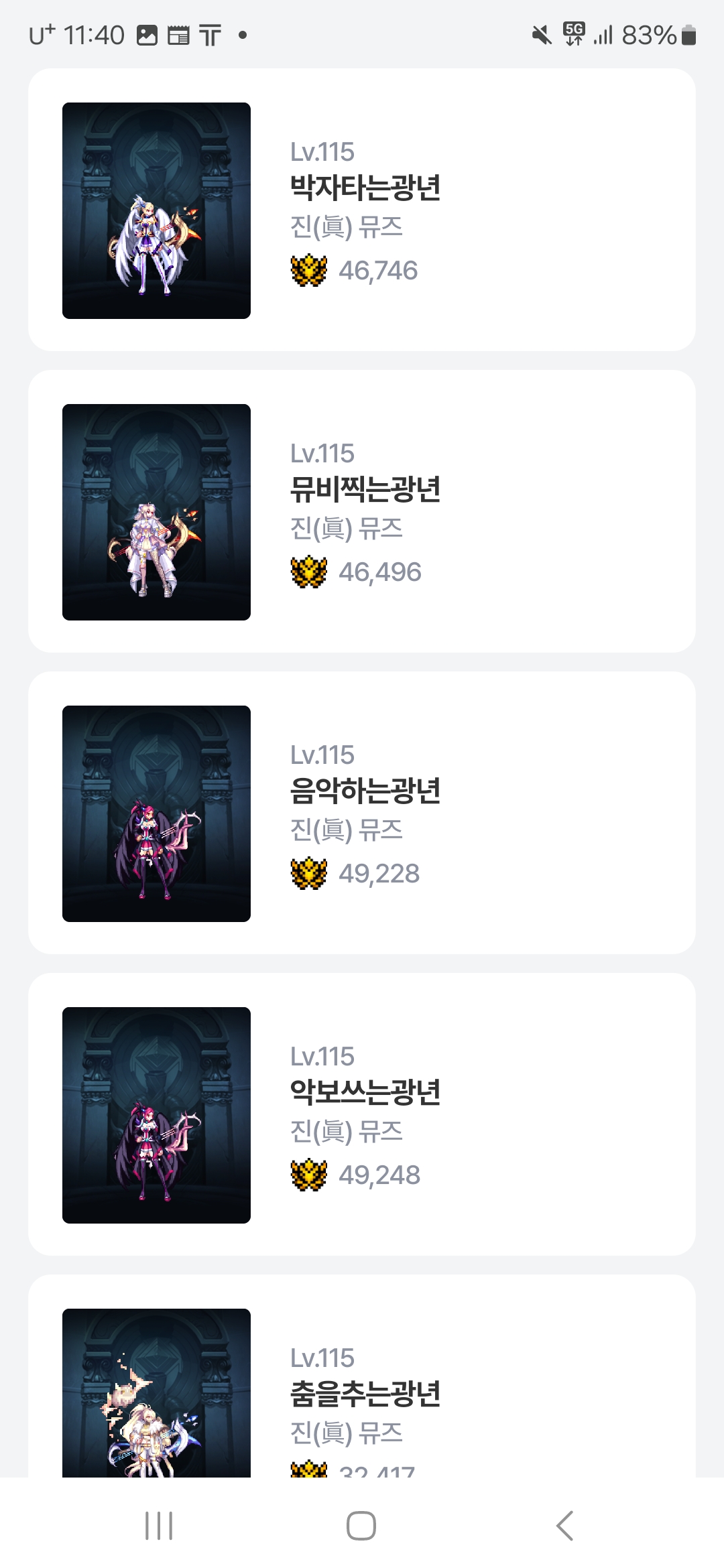
Task: Select the 음악하는광년 character card
Action: (362, 813)
